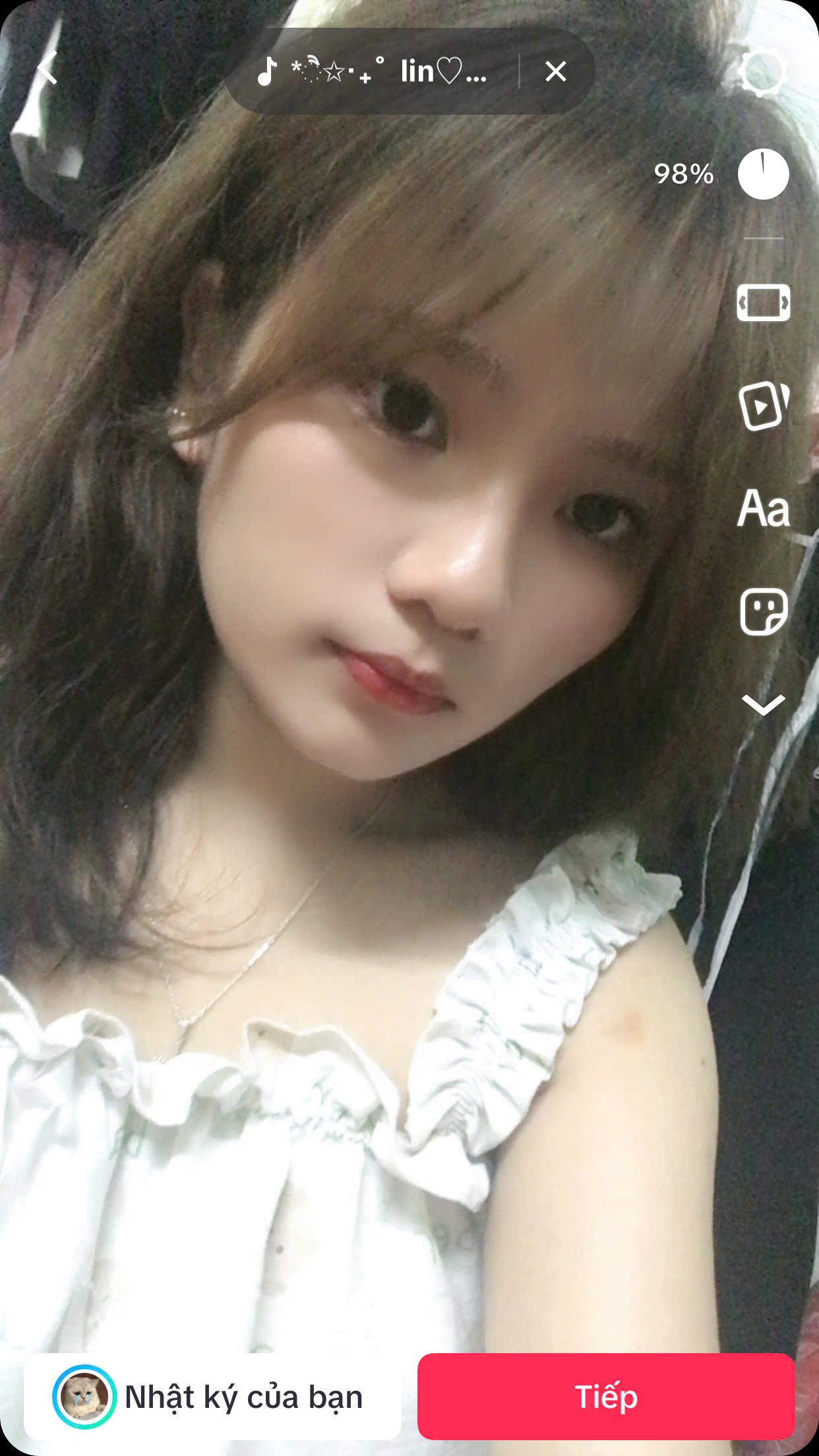This screenshot has height=1456, width=819.
Task: Open the selected sound 'lin♡...' pill
Action: [373, 71]
